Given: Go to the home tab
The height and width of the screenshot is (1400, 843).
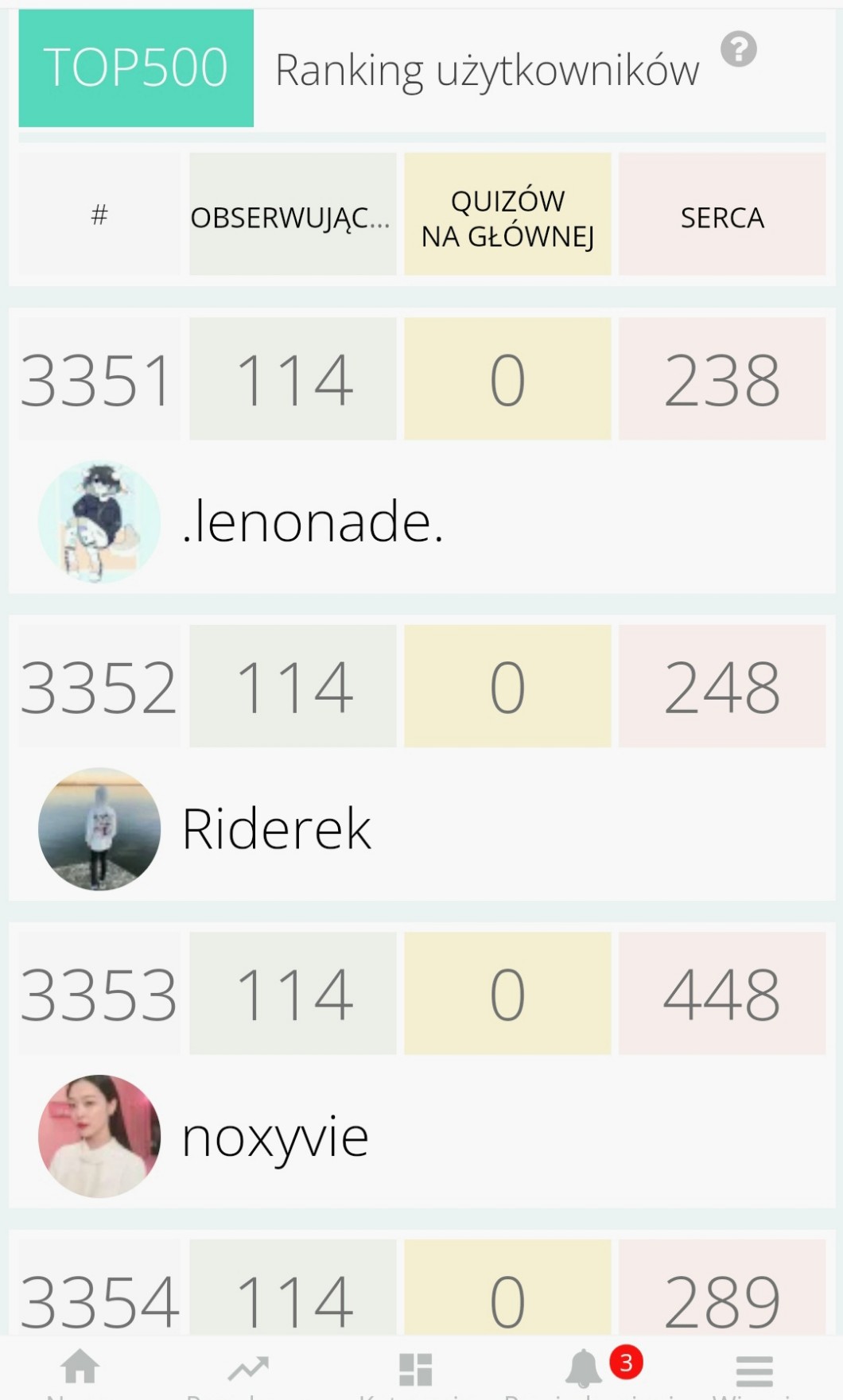Looking at the screenshot, I should (80, 1369).
